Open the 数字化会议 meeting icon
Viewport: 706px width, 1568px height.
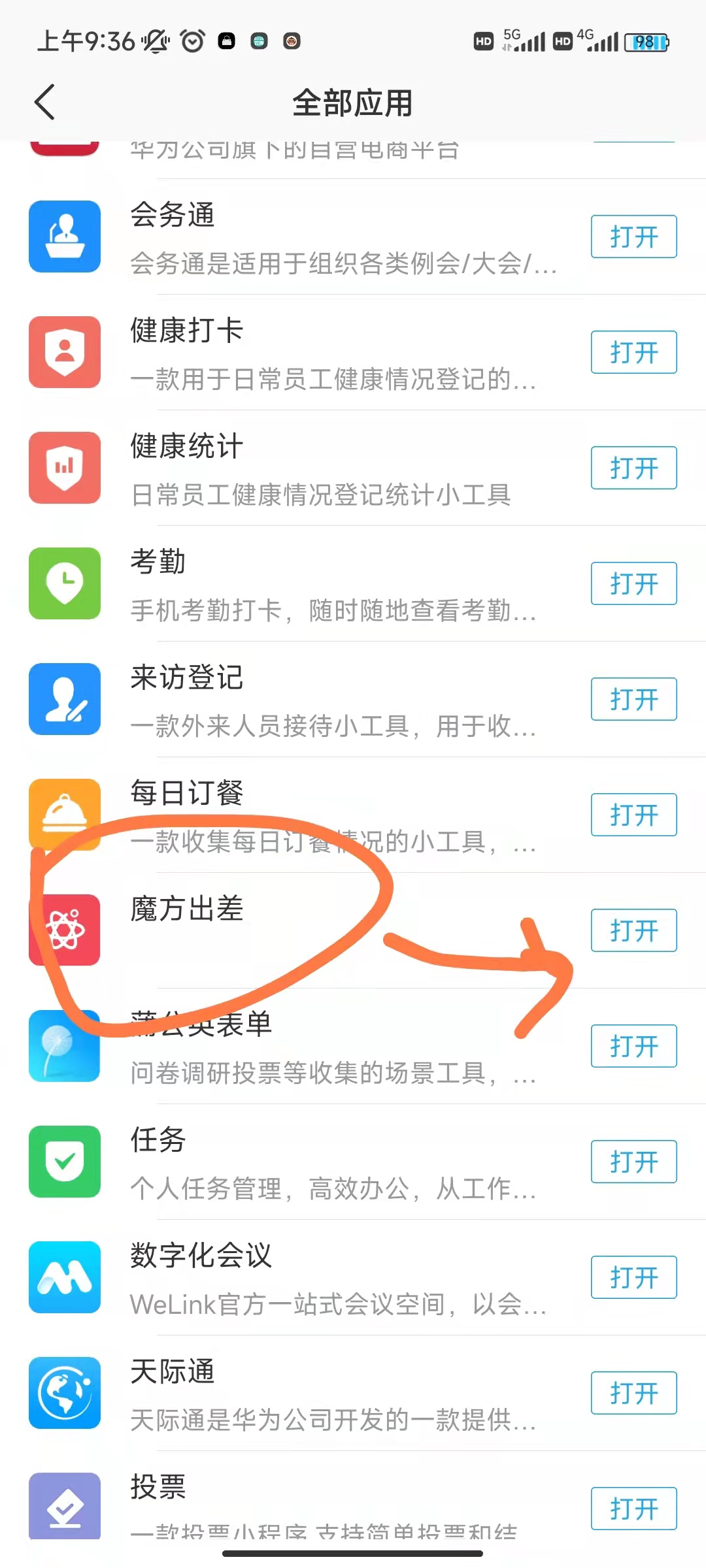point(64,1278)
